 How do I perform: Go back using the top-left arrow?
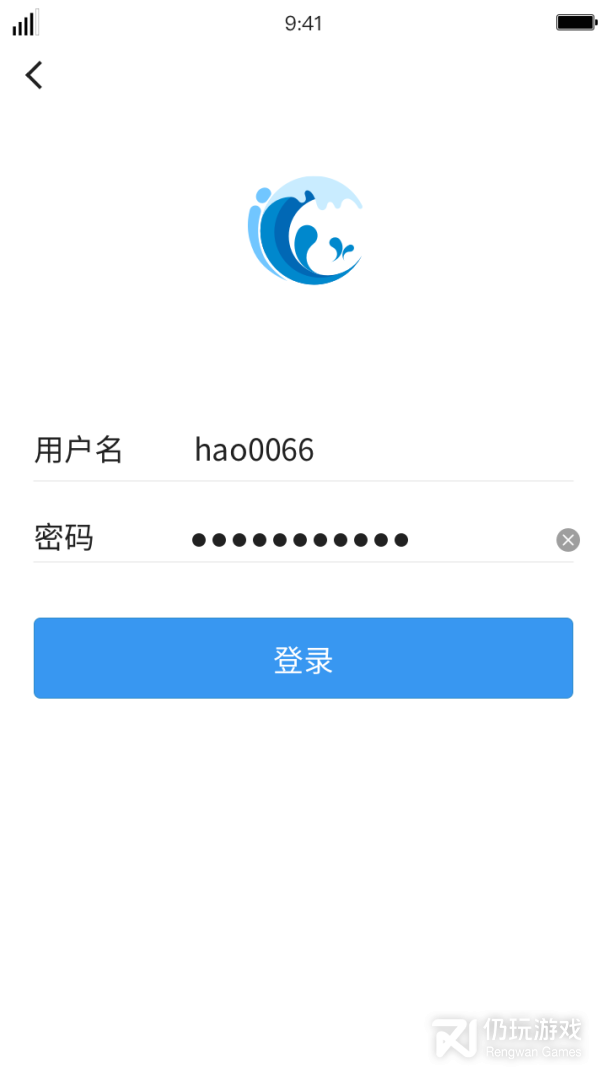[34, 75]
